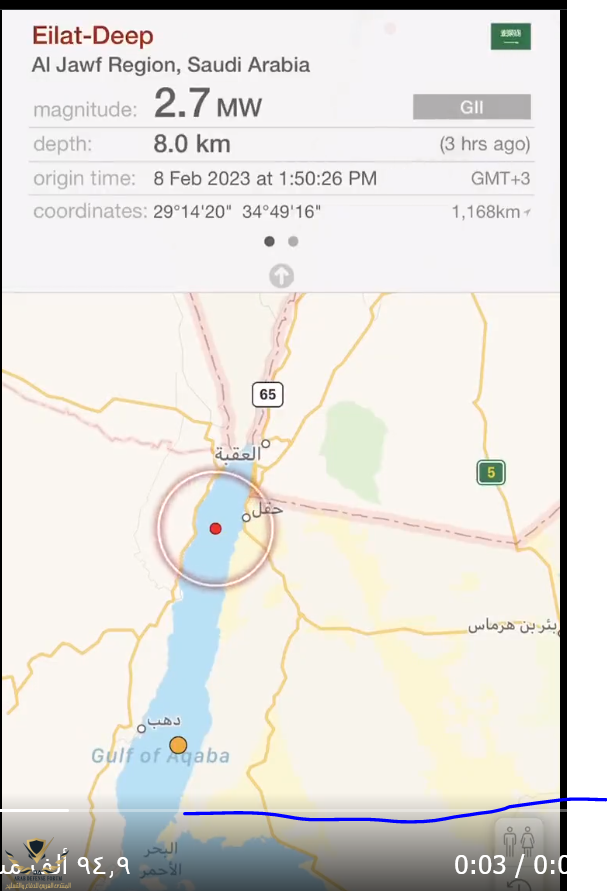Image resolution: width=607 pixels, height=891 pixels.
Task: Tap the 1,168km distance indicator
Action: coord(490,212)
